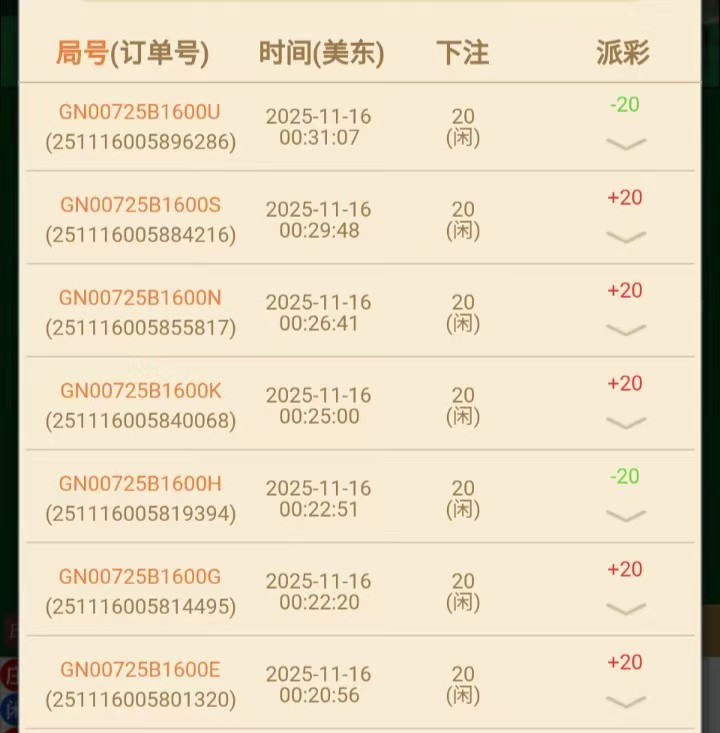
Task: Expand details for order GN00725B1600U
Action: 626,145
